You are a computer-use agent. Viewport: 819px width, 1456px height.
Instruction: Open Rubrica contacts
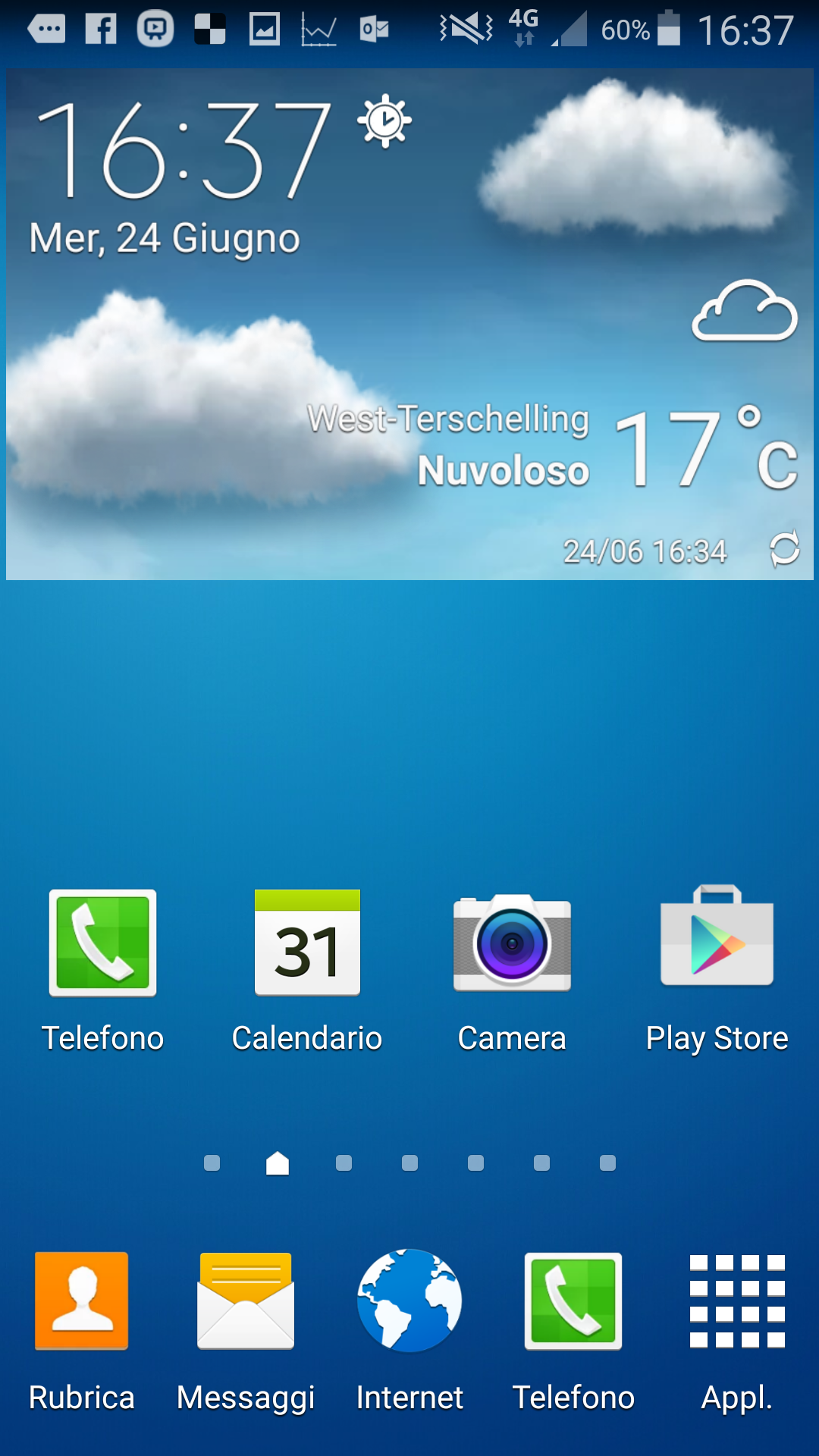click(82, 1301)
